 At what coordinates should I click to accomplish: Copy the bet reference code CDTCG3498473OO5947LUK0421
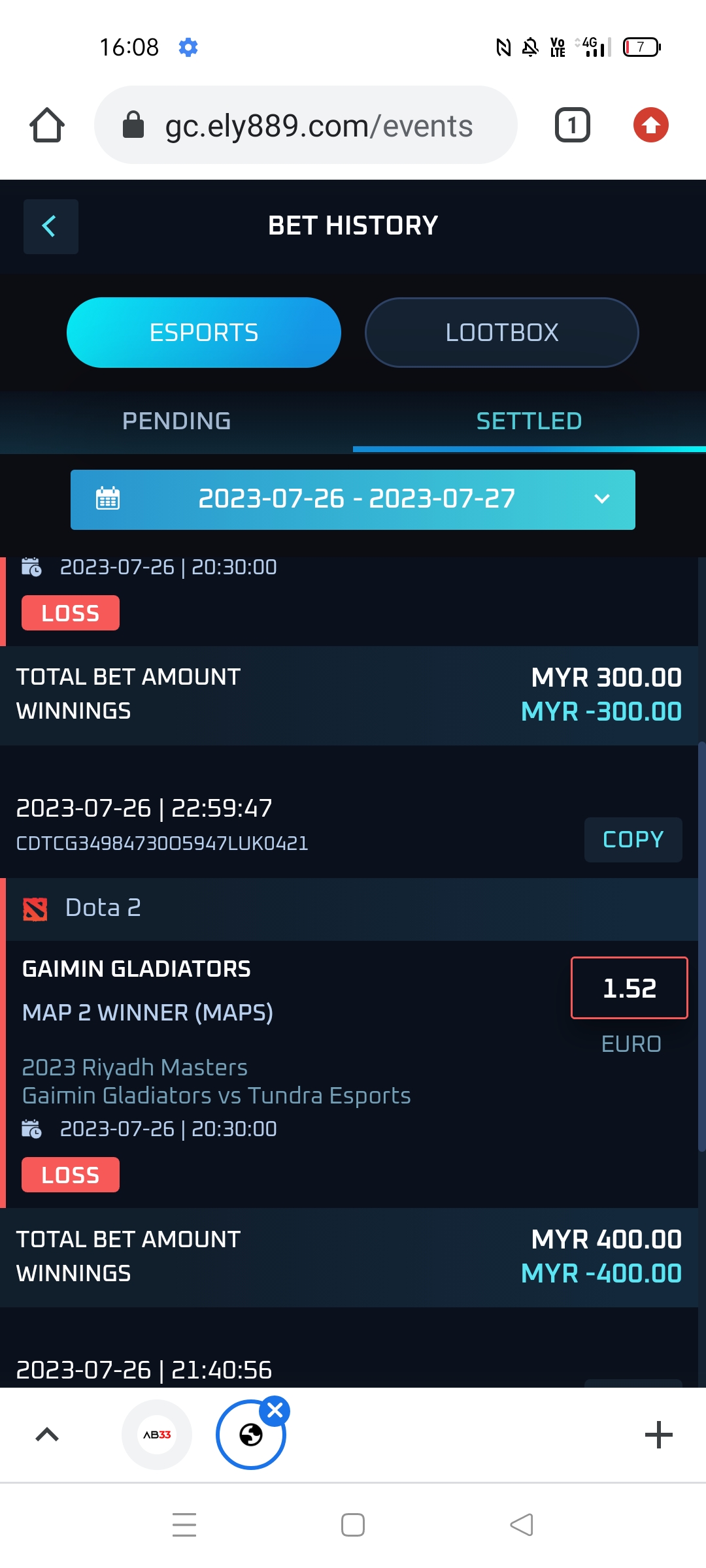(632, 839)
